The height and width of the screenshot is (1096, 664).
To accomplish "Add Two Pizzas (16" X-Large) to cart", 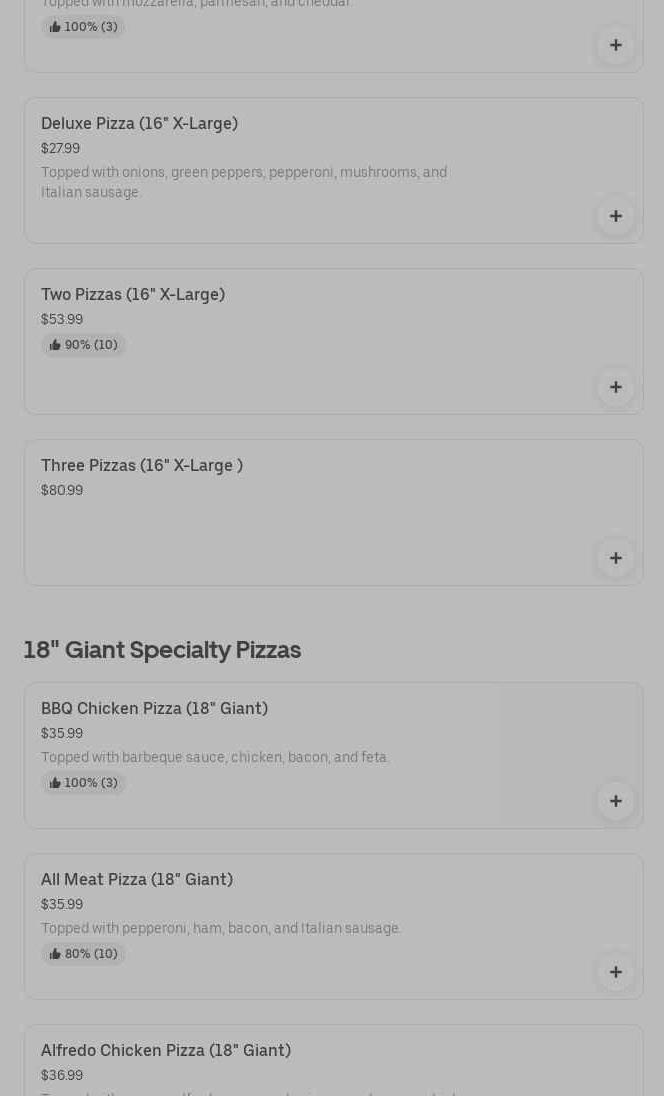I will point(615,387).
